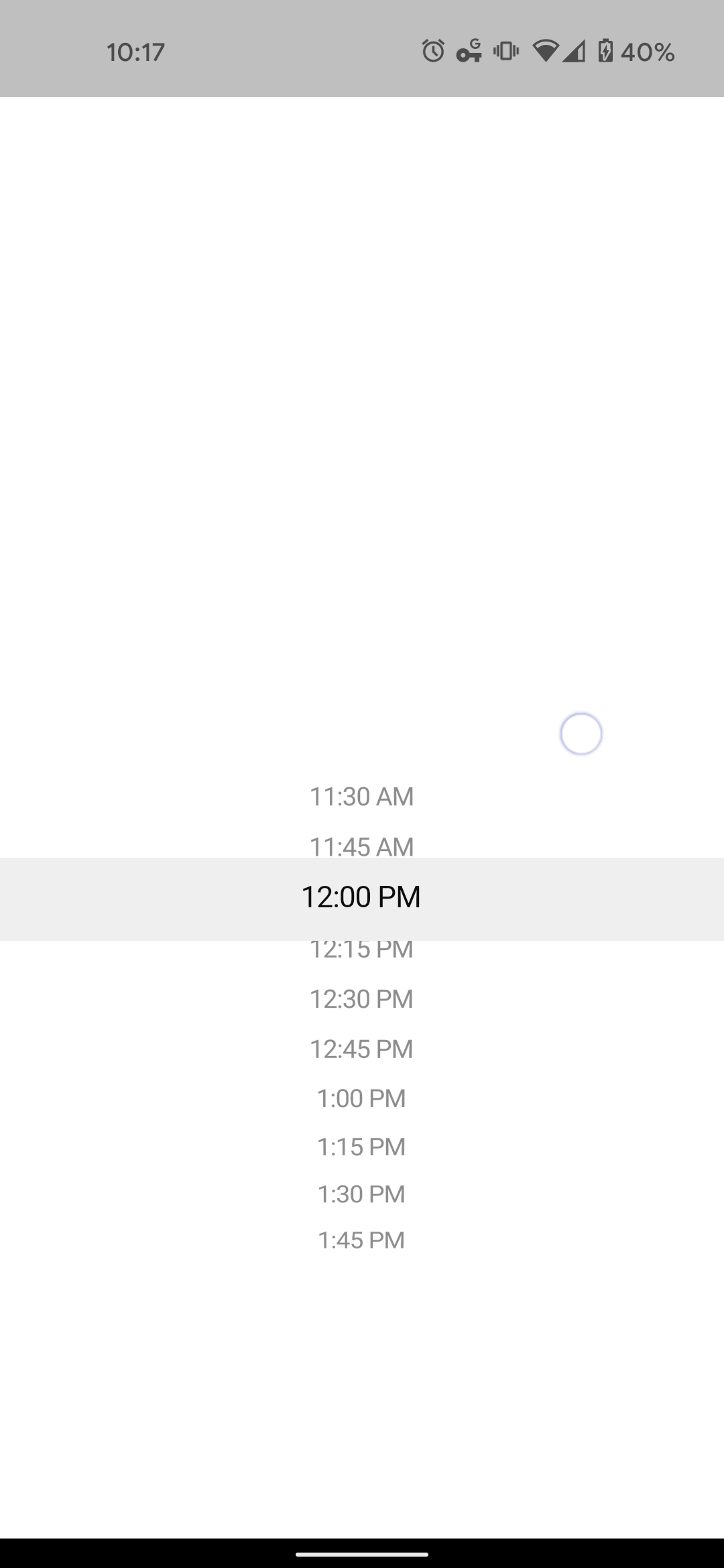Select 12:15 PM in the time picker
724x1568 pixels.
pos(362,948)
